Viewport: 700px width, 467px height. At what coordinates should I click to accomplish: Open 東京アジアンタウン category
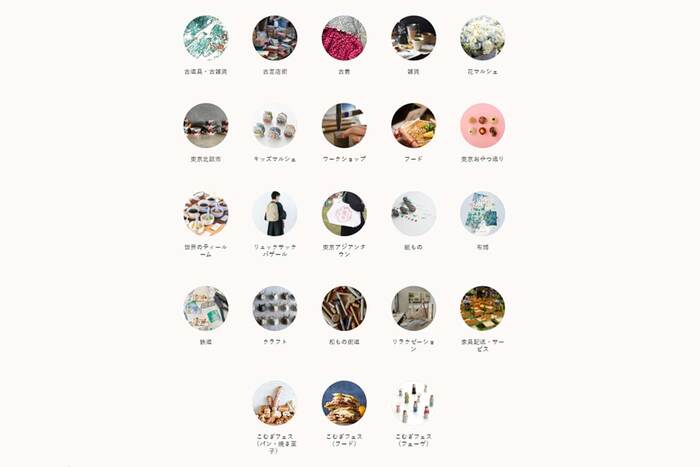coord(344,214)
